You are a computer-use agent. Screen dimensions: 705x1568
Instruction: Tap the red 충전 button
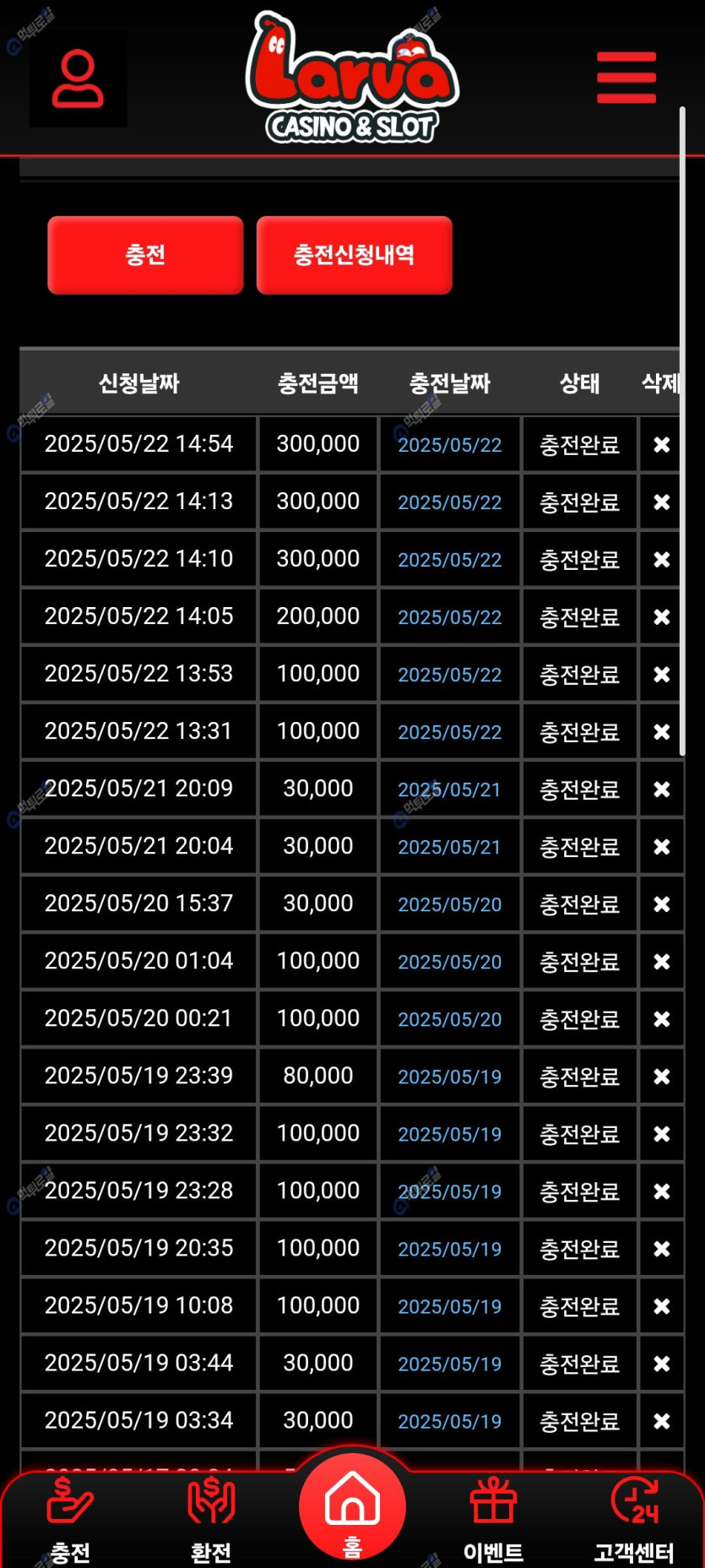click(145, 255)
